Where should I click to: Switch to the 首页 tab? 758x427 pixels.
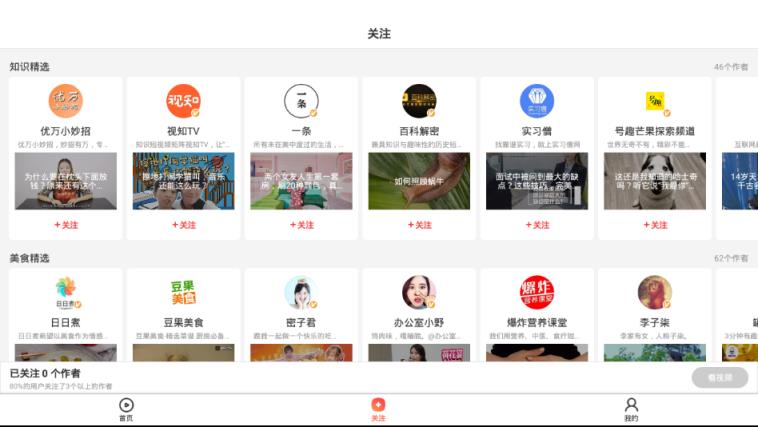(x=126, y=409)
